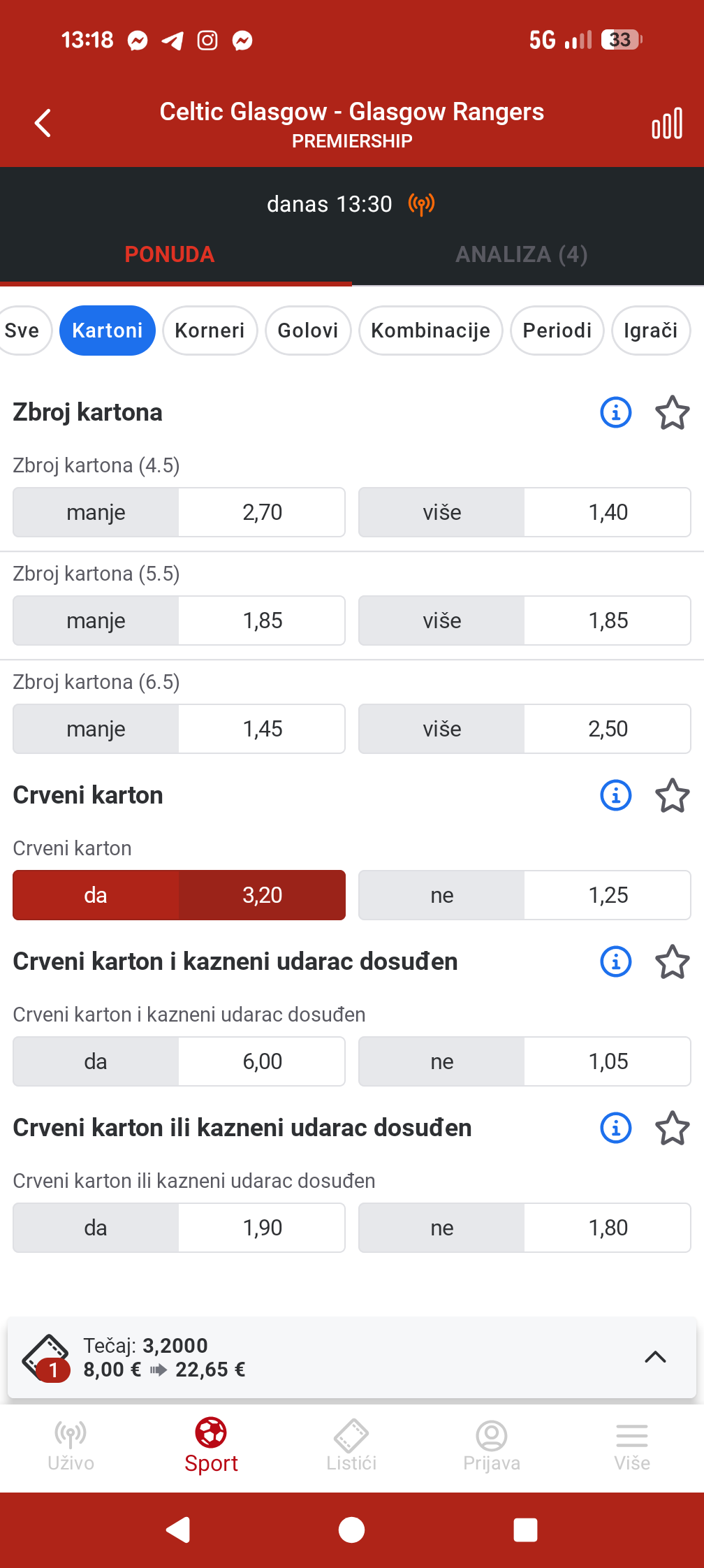Open info for Zbroj kartona
Viewport: 704px width, 1568px height.
point(615,412)
